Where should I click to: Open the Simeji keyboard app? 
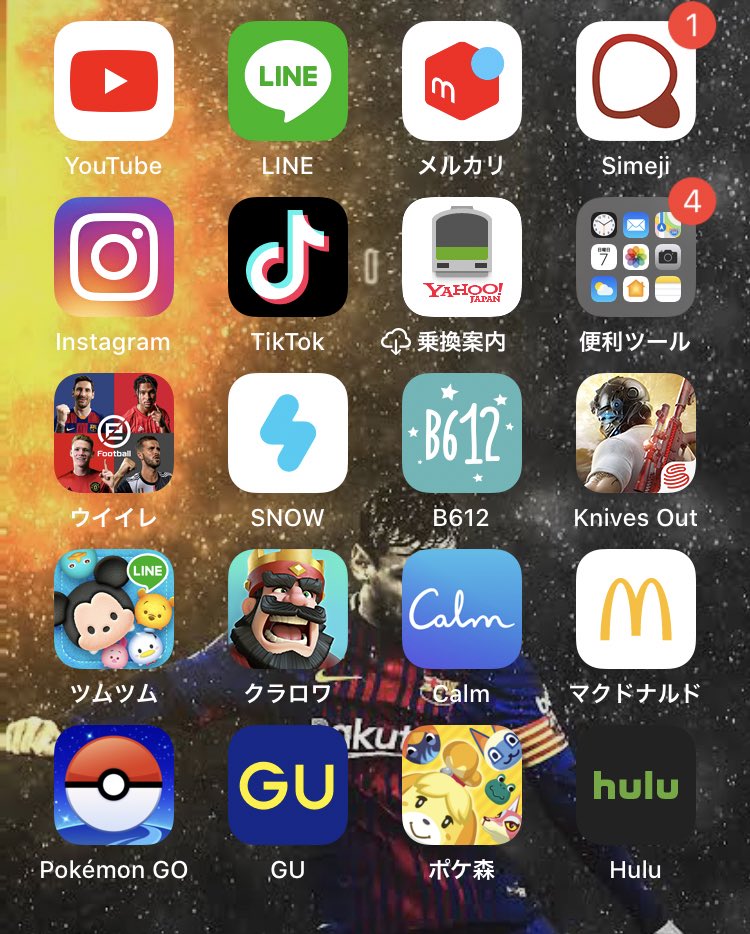coord(636,81)
